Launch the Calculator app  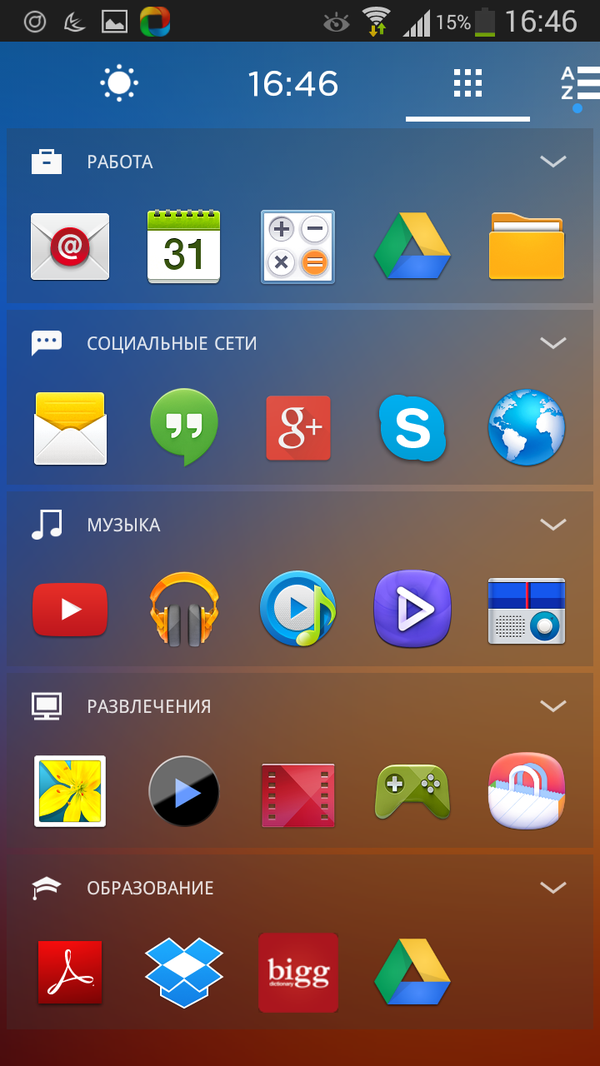(297, 246)
